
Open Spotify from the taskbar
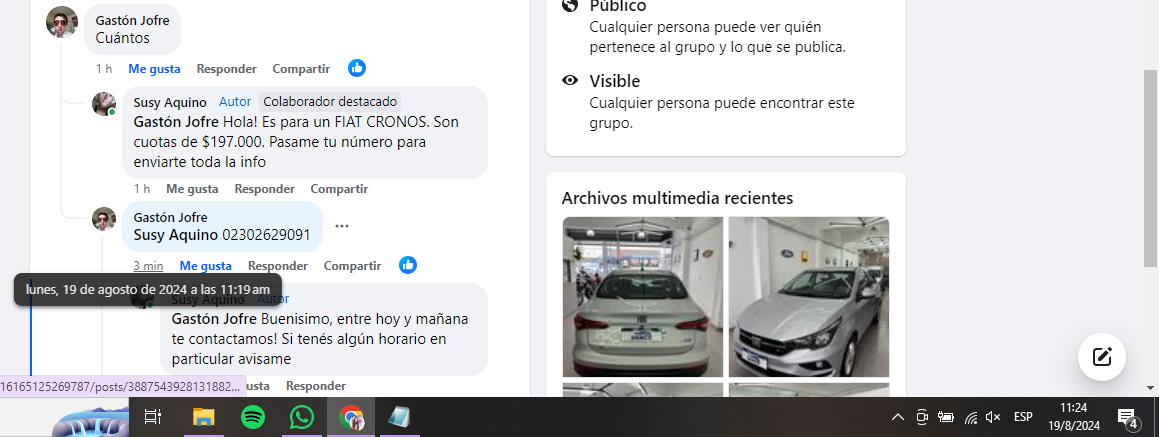point(253,417)
